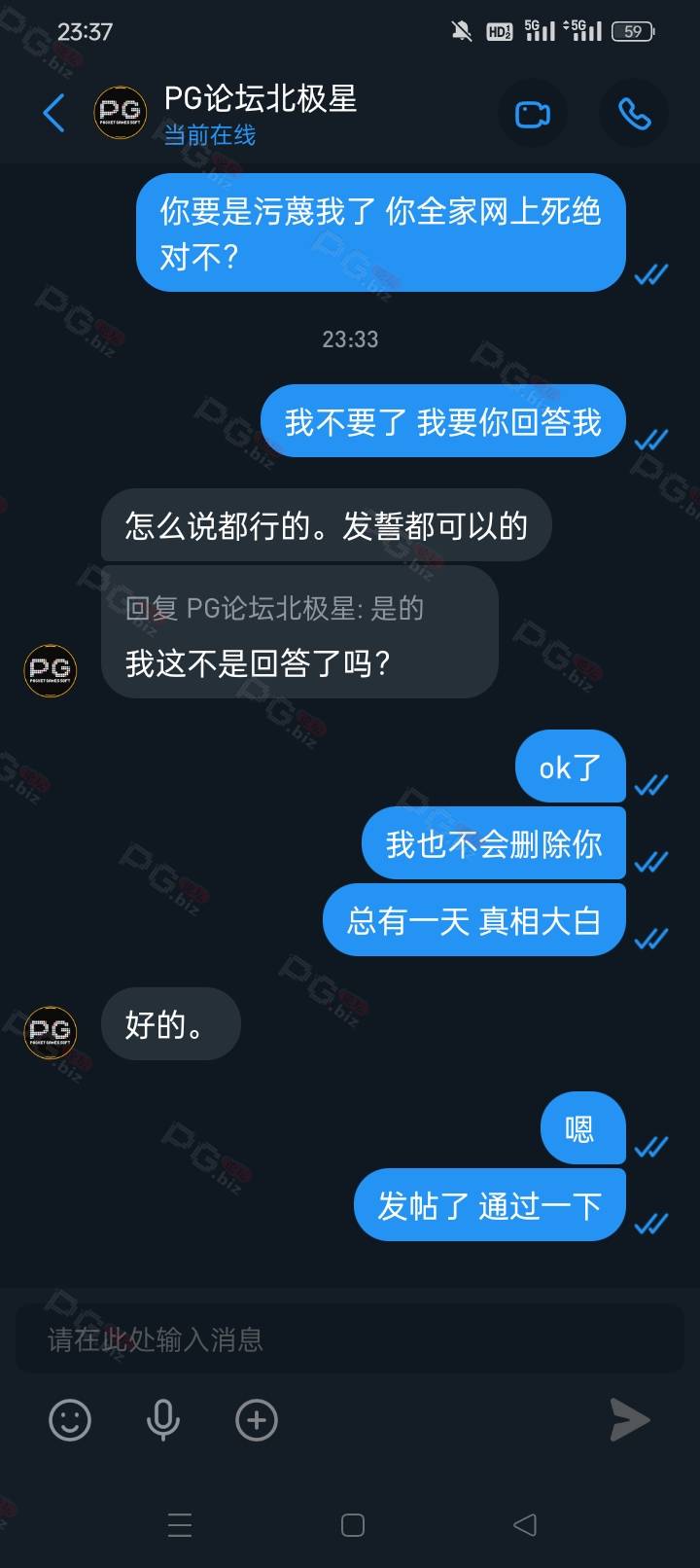Open PG论坛北极星 profile avatar in header
700x1568 pixels.
121,113
